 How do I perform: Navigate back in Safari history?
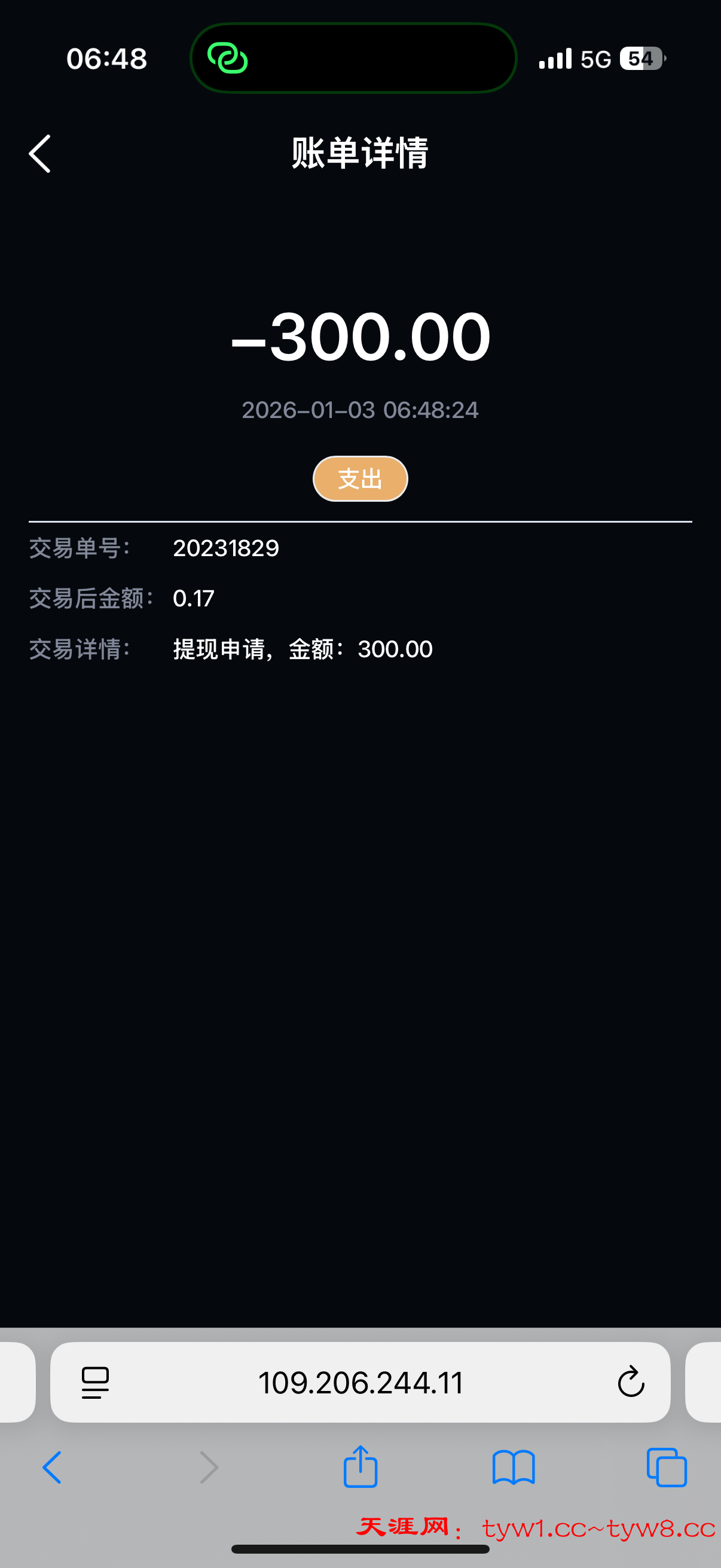[53, 1467]
